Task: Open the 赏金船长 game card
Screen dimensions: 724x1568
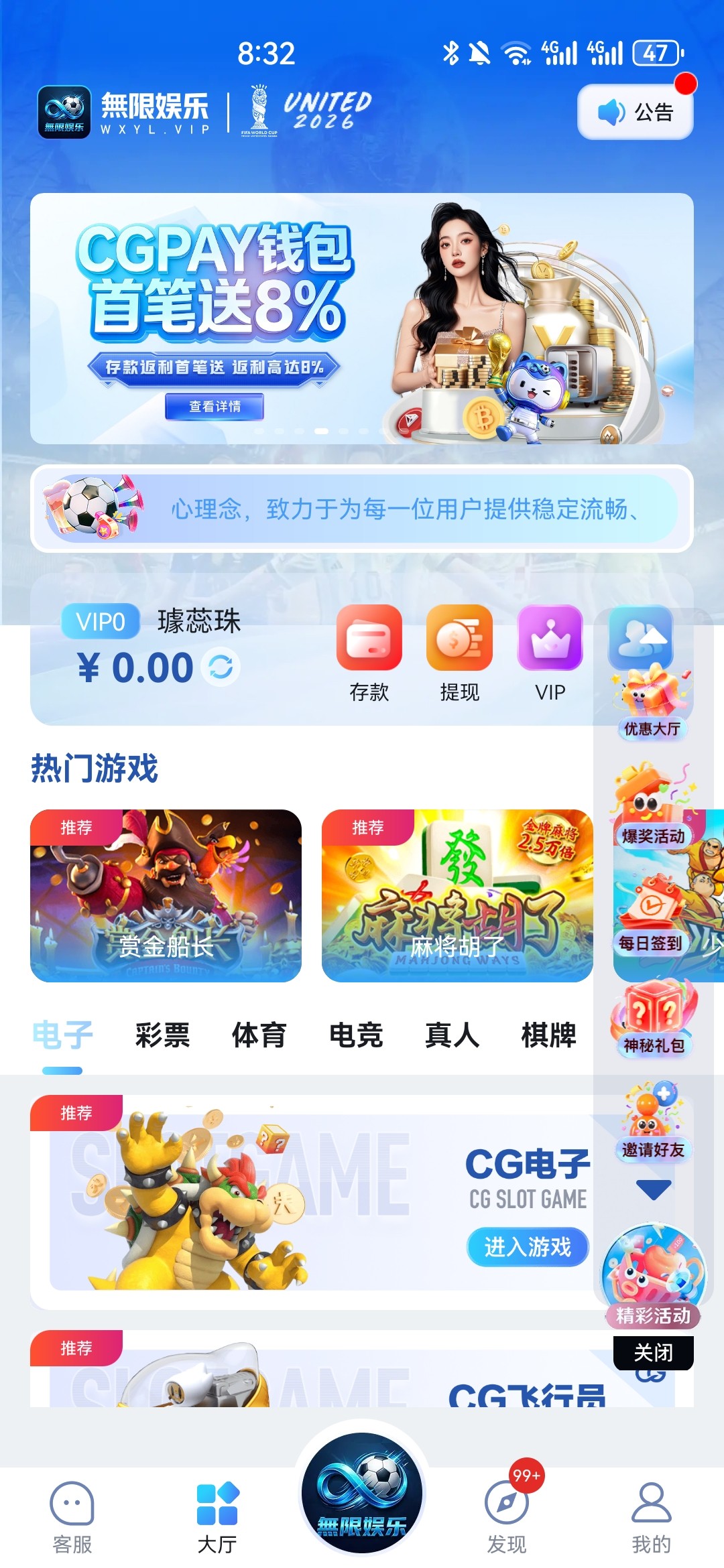Action: tap(166, 895)
